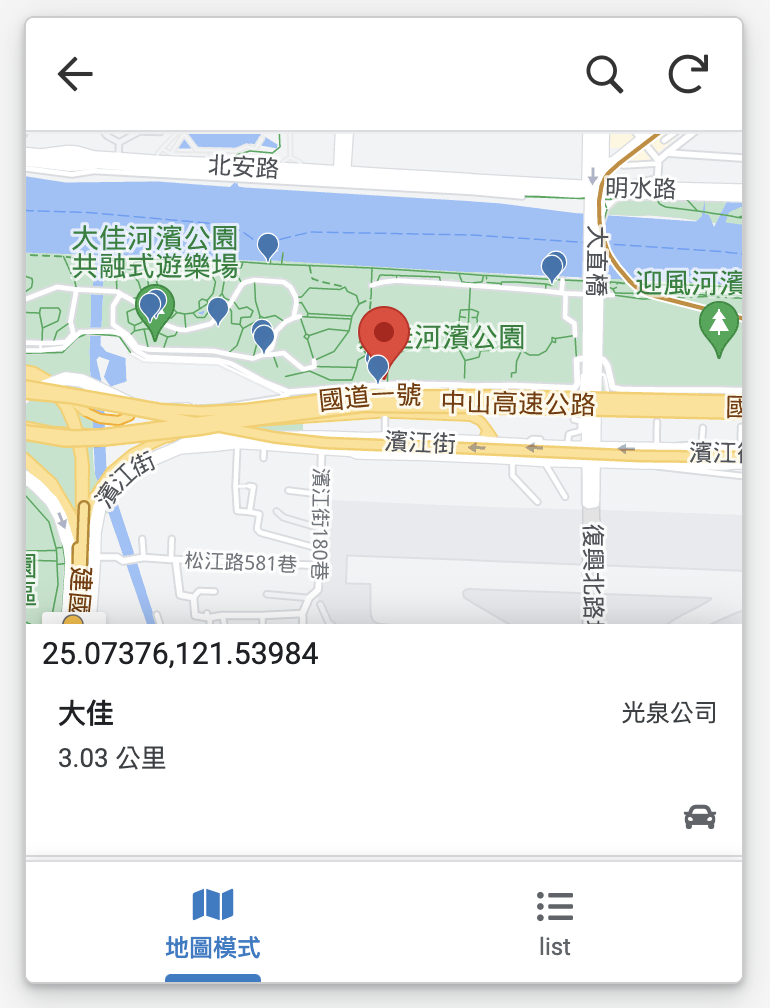Viewport: 770px width, 1008px height.
Task: Refresh the map with the reload icon
Action: pos(688,74)
